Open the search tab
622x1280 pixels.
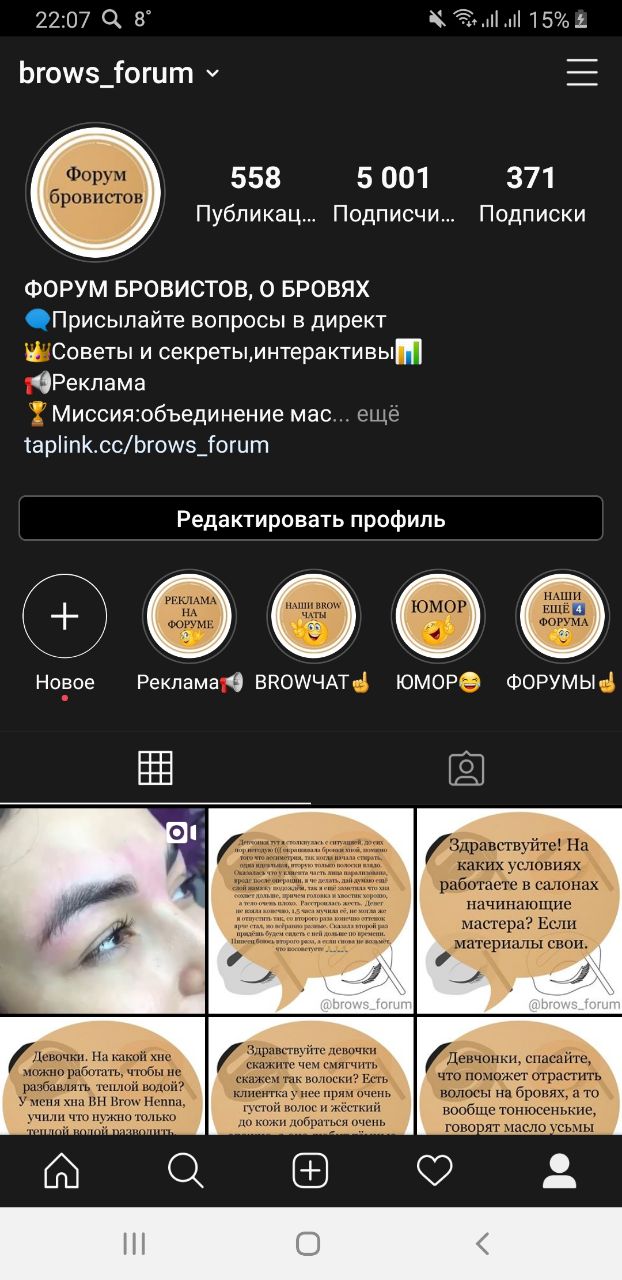pyautogui.click(x=186, y=1170)
